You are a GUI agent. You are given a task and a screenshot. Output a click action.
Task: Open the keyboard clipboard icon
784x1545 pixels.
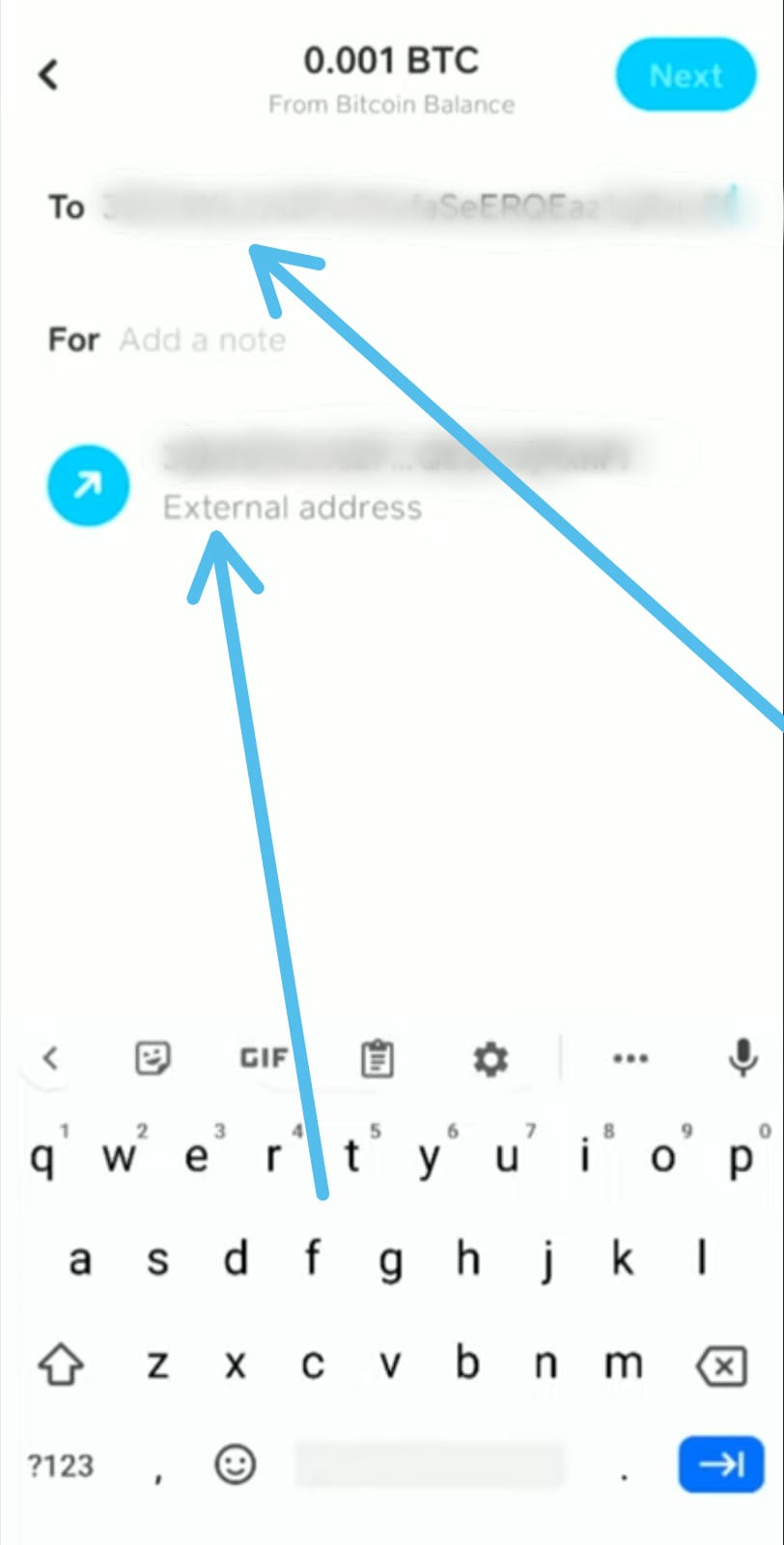pyautogui.click(x=377, y=1059)
